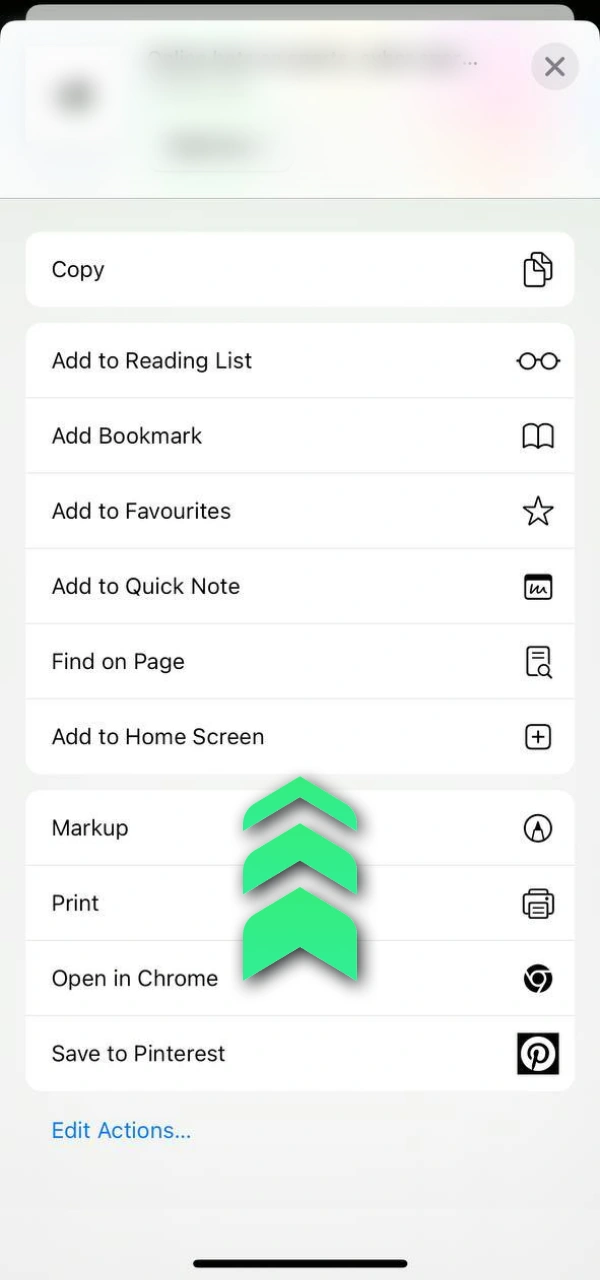The height and width of the screenshot is (1280, 600).
Task: Tap the Edit Actions link
Action: coord(121,1130)
